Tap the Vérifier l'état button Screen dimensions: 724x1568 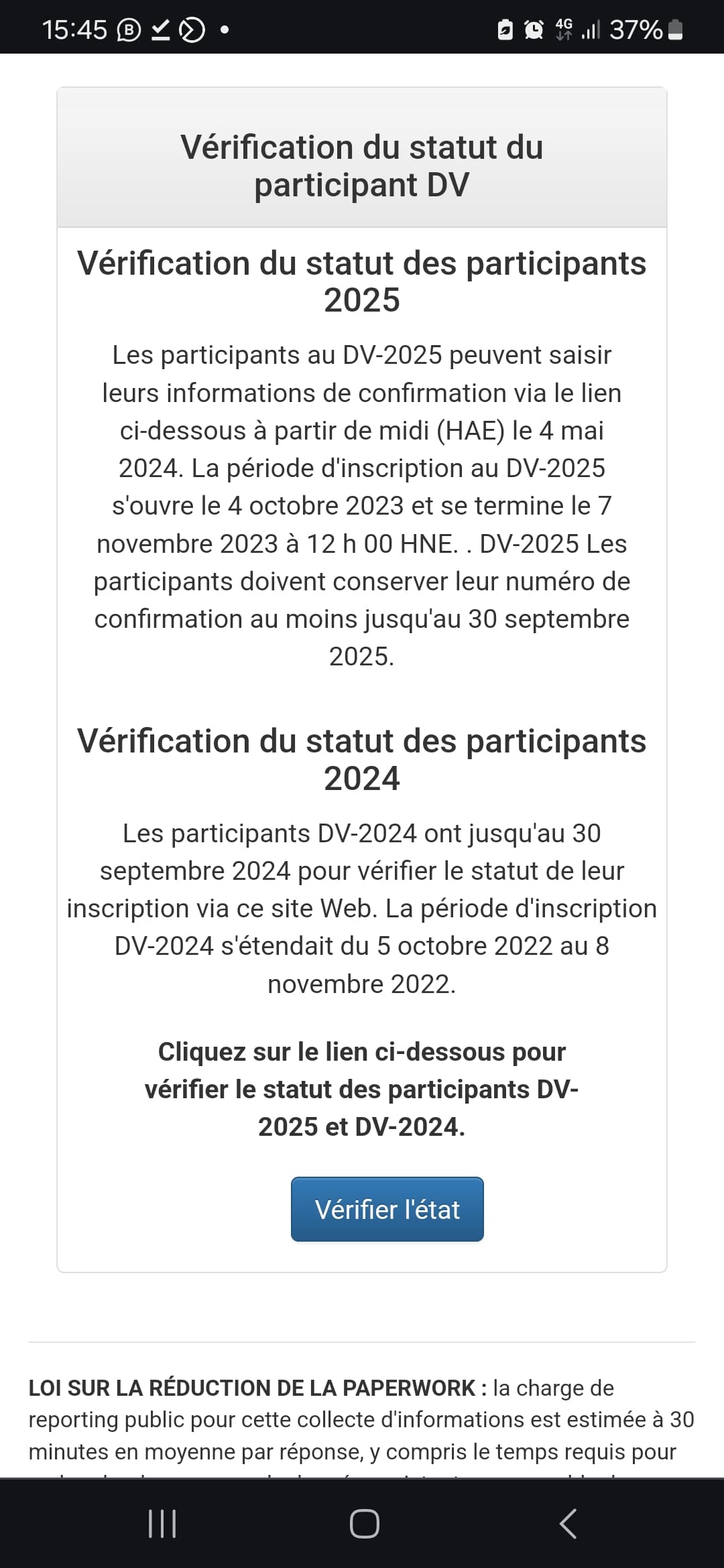pyautogui.click(x=387, y=1209)
